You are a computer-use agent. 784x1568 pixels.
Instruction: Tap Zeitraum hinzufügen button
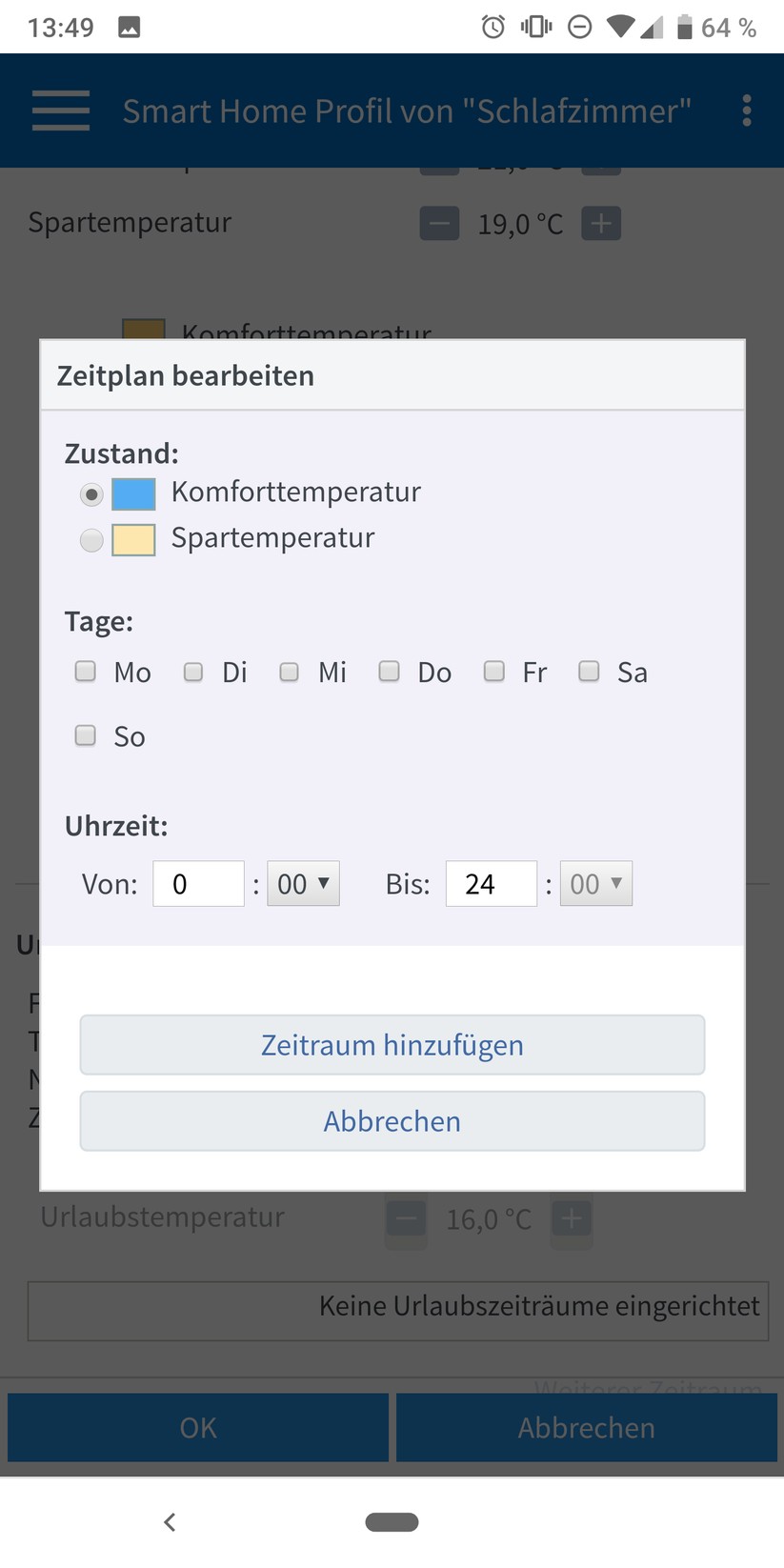(x=392, y=1045)
